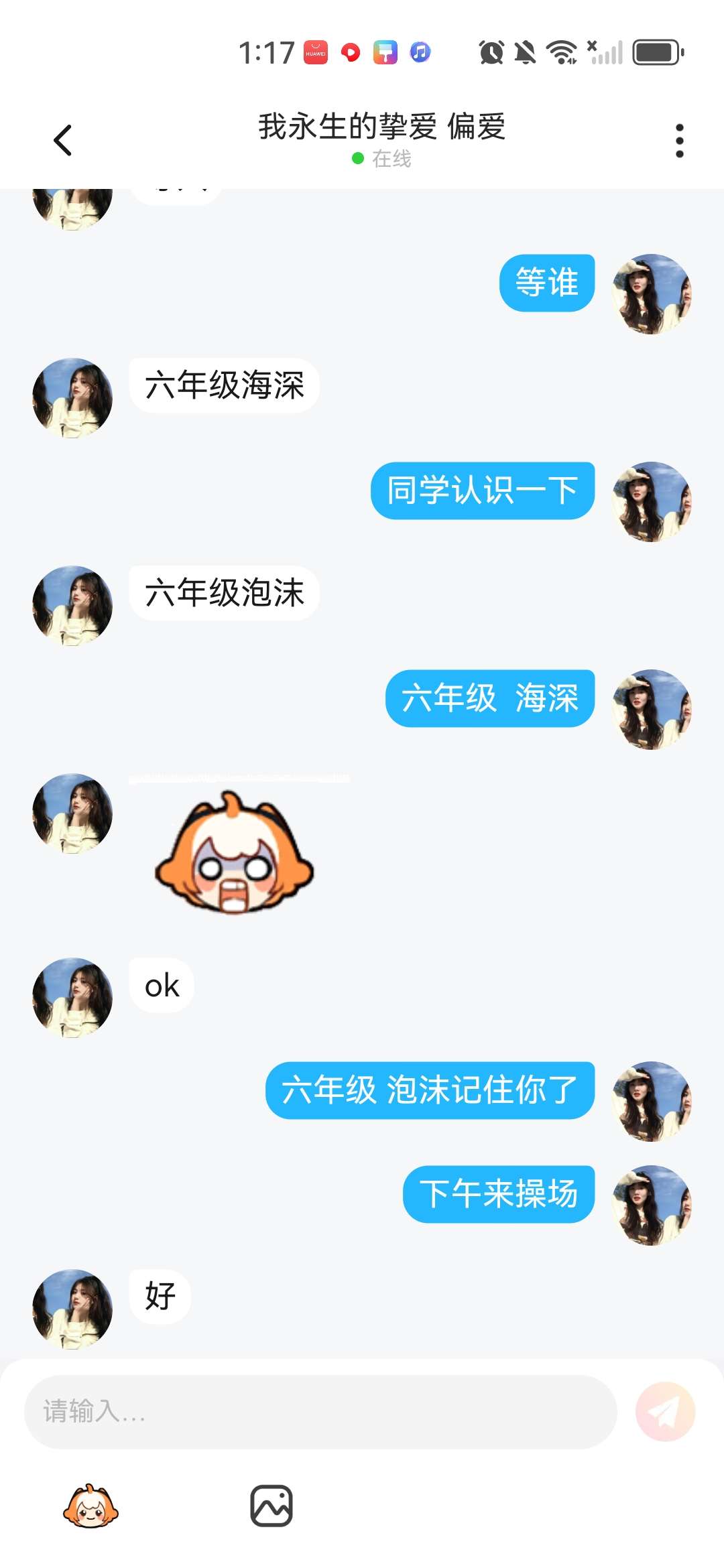Screen dimensions: 724x1568
Task: Open the three-dot overflow menu
Action: pyautogui.click(x=679, y=141)
